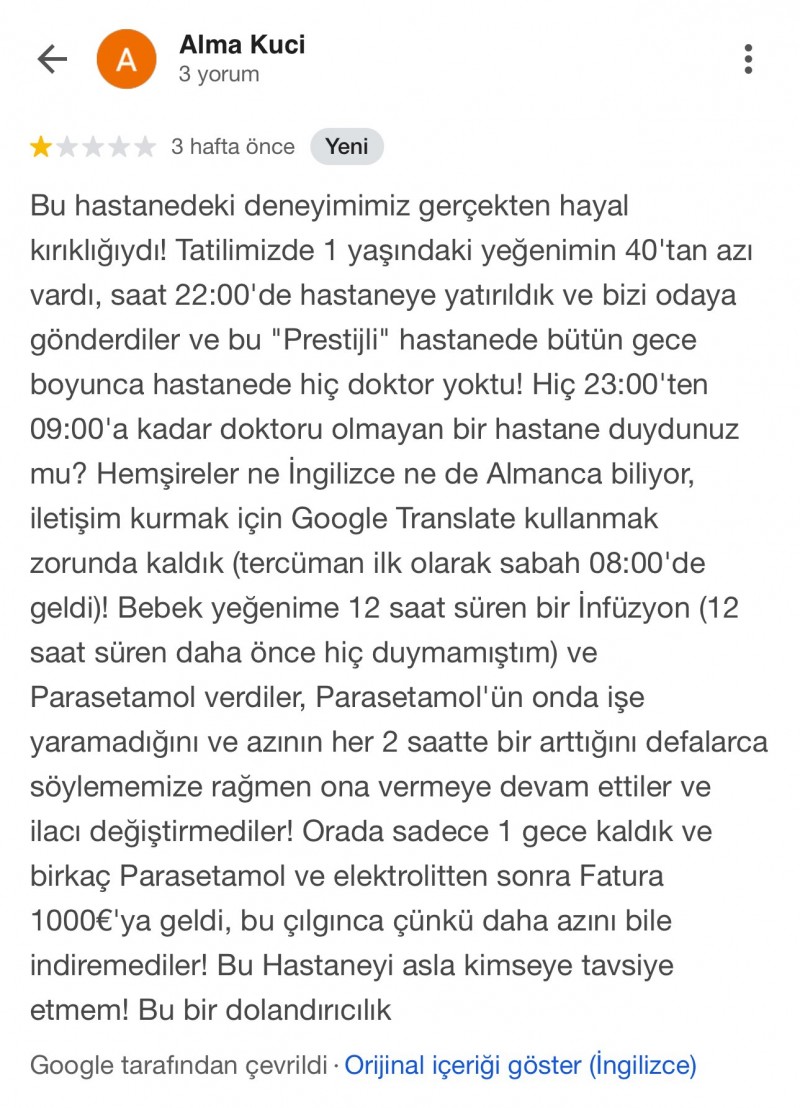Viewport: 800px width, 1108px height.
Task: Open the three-dot overflow menu
Action: click(748, 59)
